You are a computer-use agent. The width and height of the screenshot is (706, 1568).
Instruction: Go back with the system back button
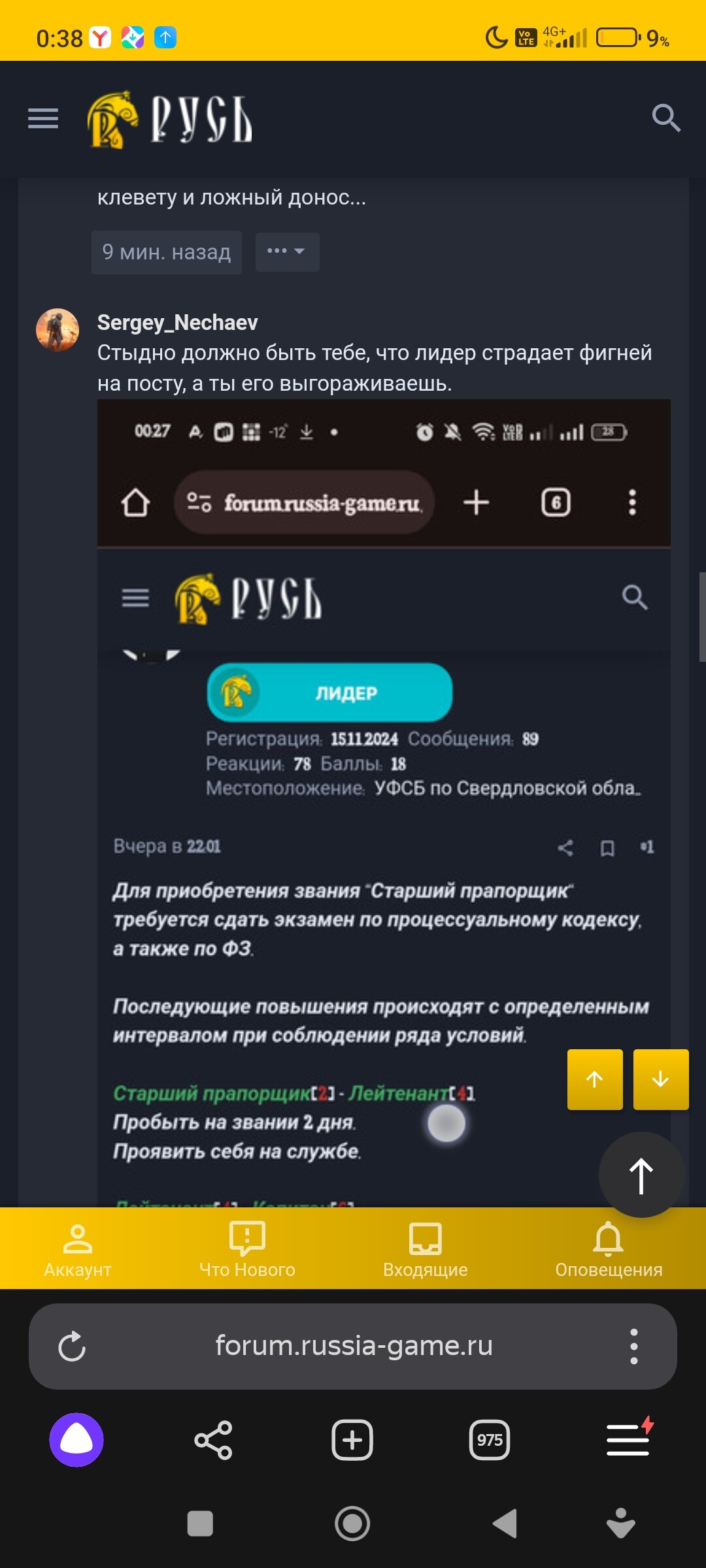pos(505,1524)
